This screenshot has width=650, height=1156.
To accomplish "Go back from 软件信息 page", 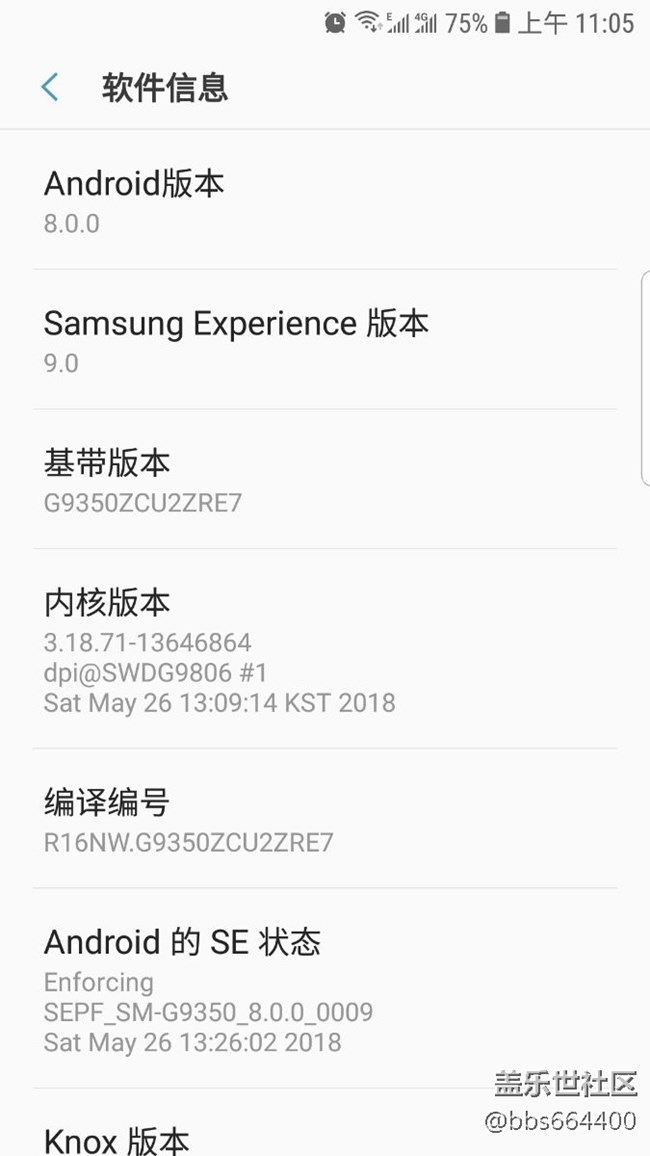I will 50,88.
